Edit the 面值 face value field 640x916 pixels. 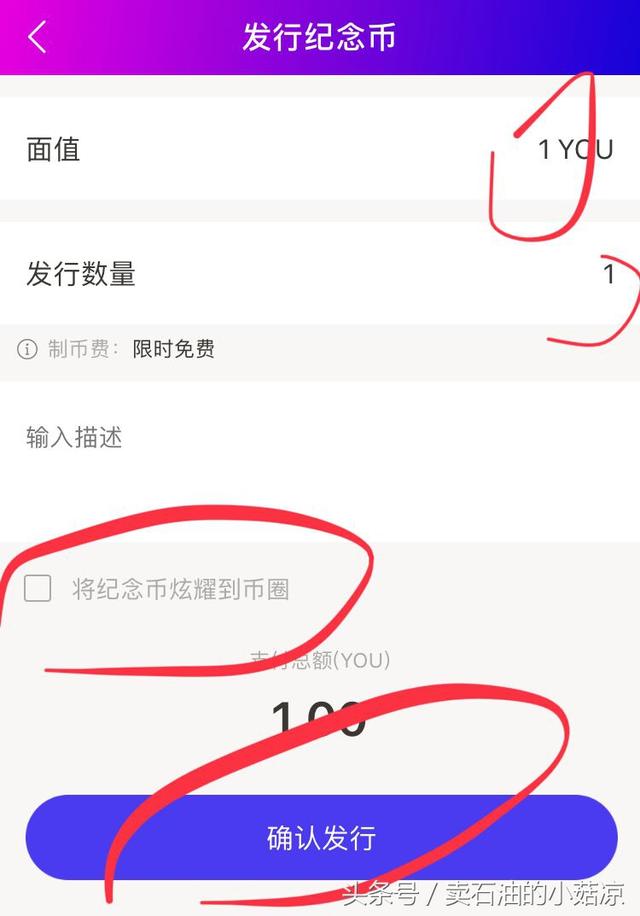(x=574, y=150)
